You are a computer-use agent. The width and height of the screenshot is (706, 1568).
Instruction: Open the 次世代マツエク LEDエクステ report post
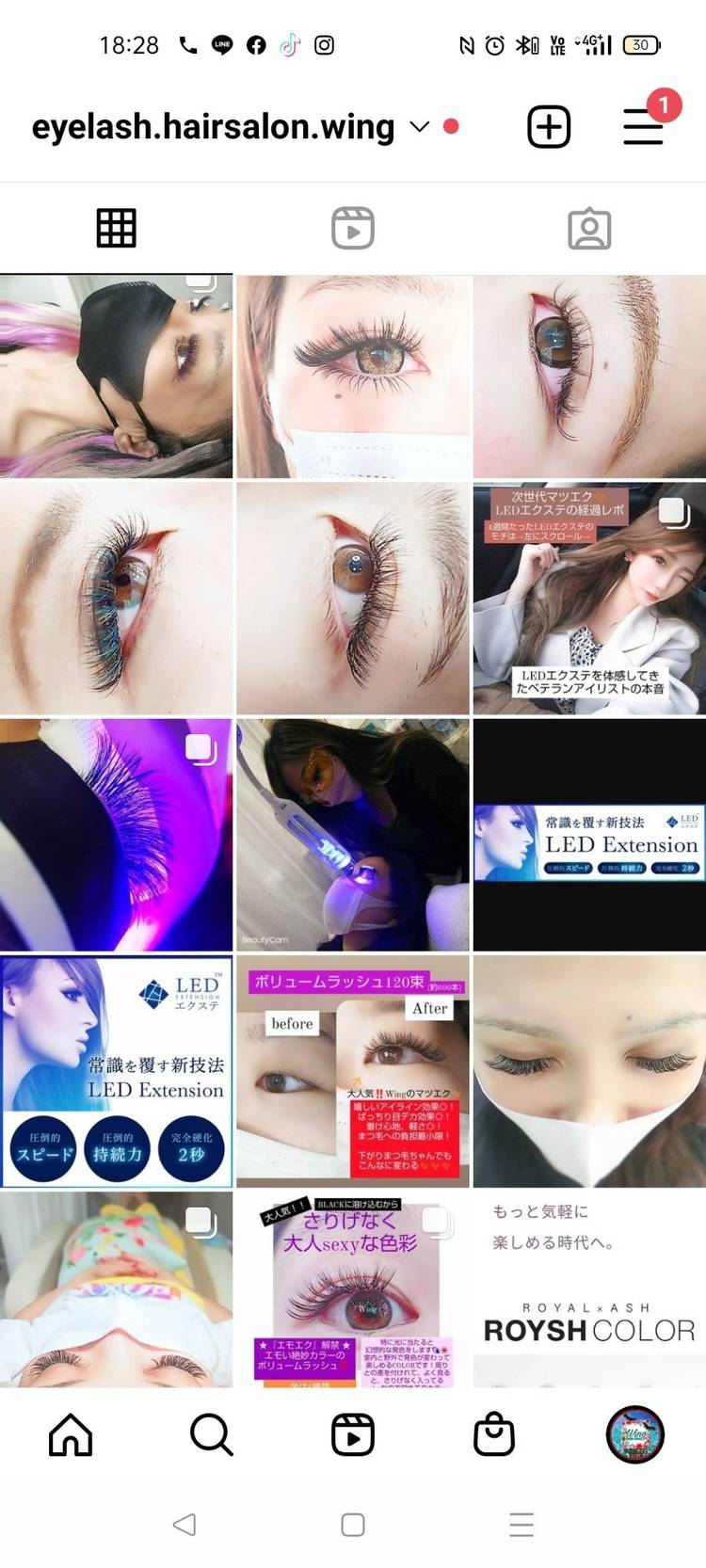pyautogui.click(x=589, y=599)
